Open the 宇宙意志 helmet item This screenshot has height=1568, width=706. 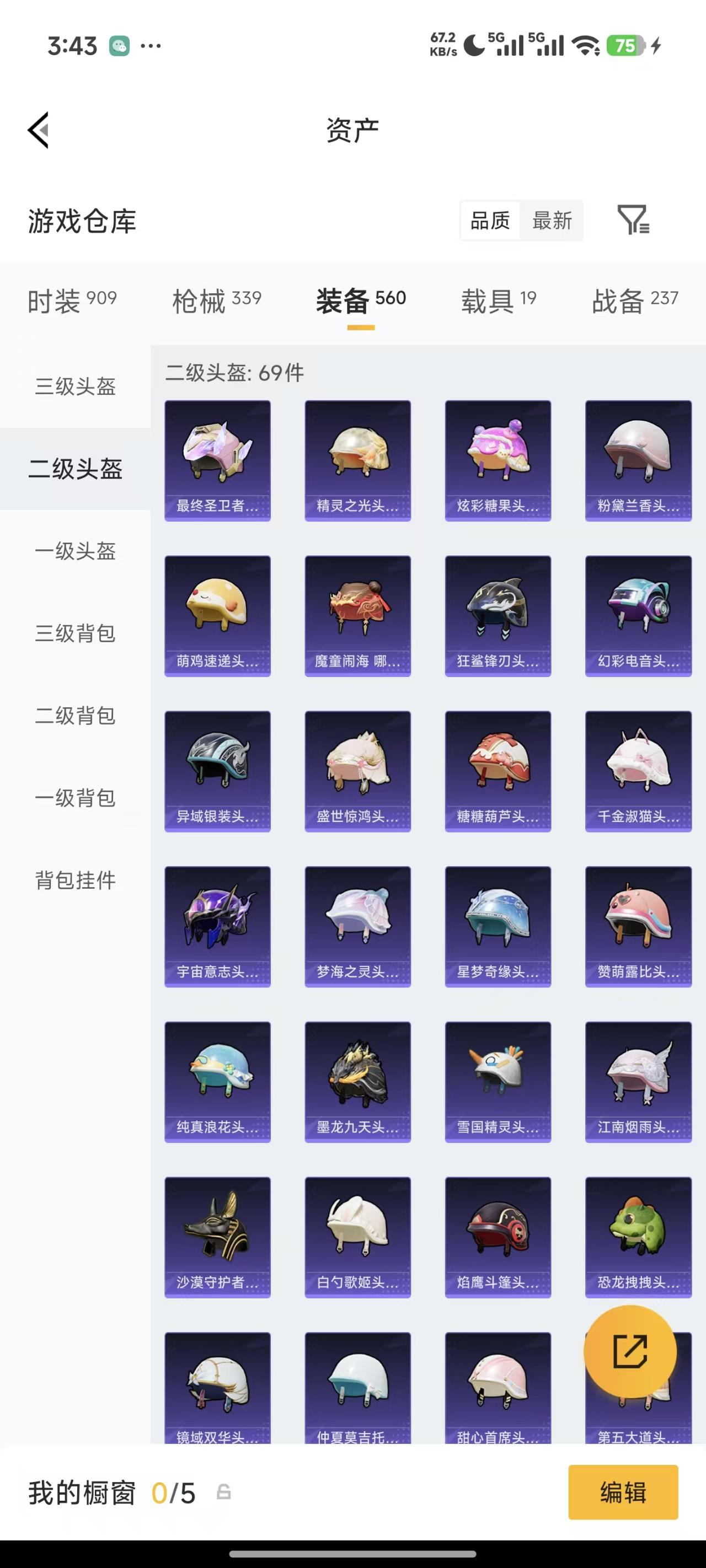point(217,926)
